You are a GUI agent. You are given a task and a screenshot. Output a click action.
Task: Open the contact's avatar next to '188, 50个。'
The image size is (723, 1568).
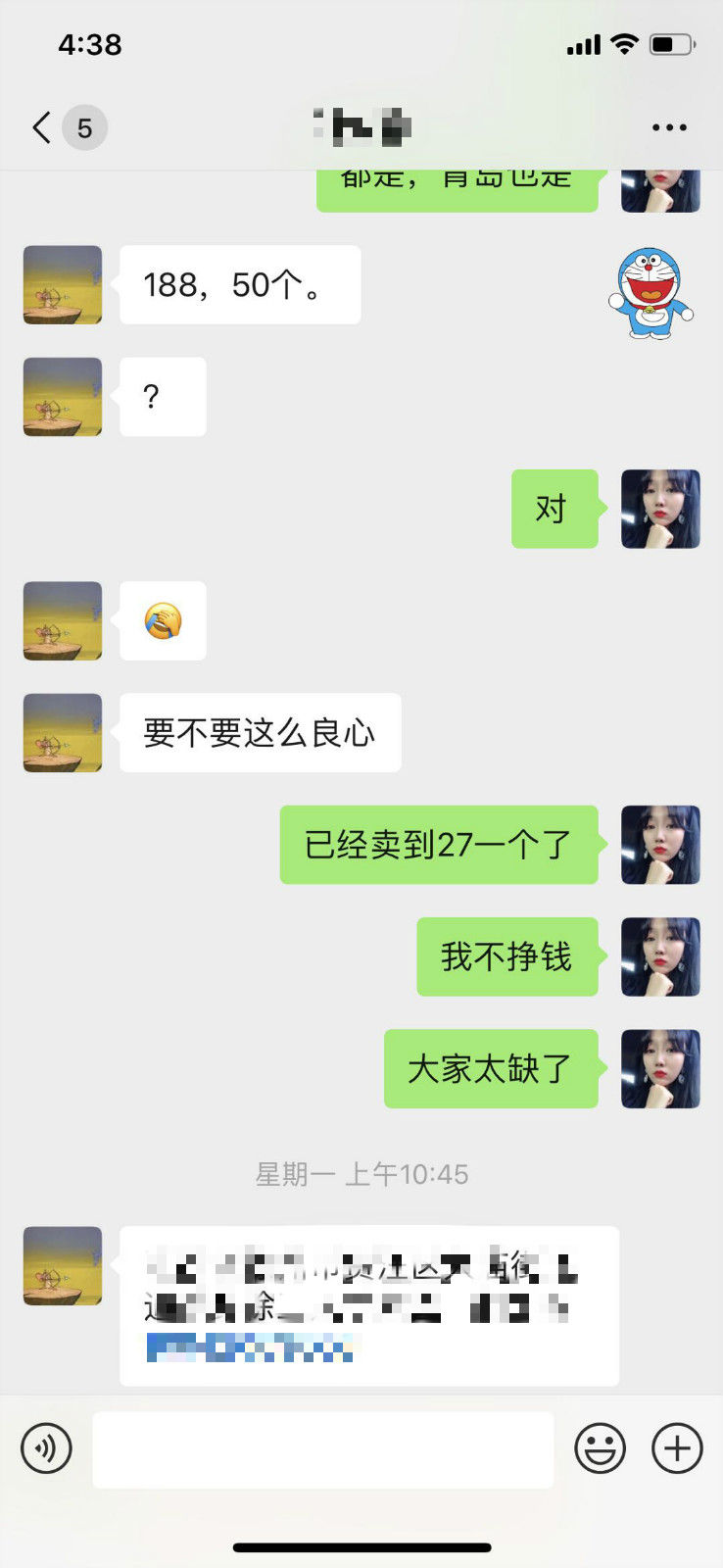coord(62,285)
